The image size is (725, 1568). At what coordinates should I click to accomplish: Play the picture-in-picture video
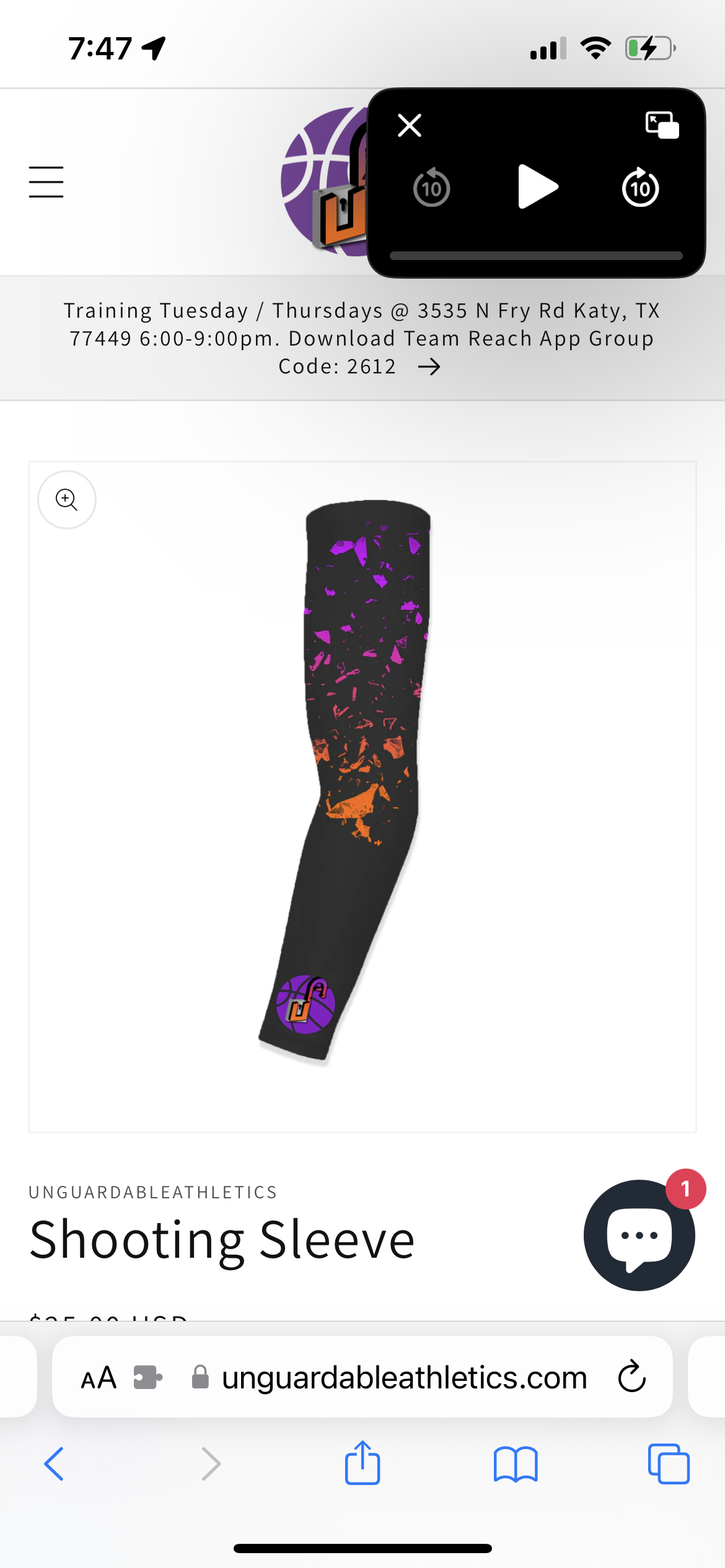tap(537, 187)
